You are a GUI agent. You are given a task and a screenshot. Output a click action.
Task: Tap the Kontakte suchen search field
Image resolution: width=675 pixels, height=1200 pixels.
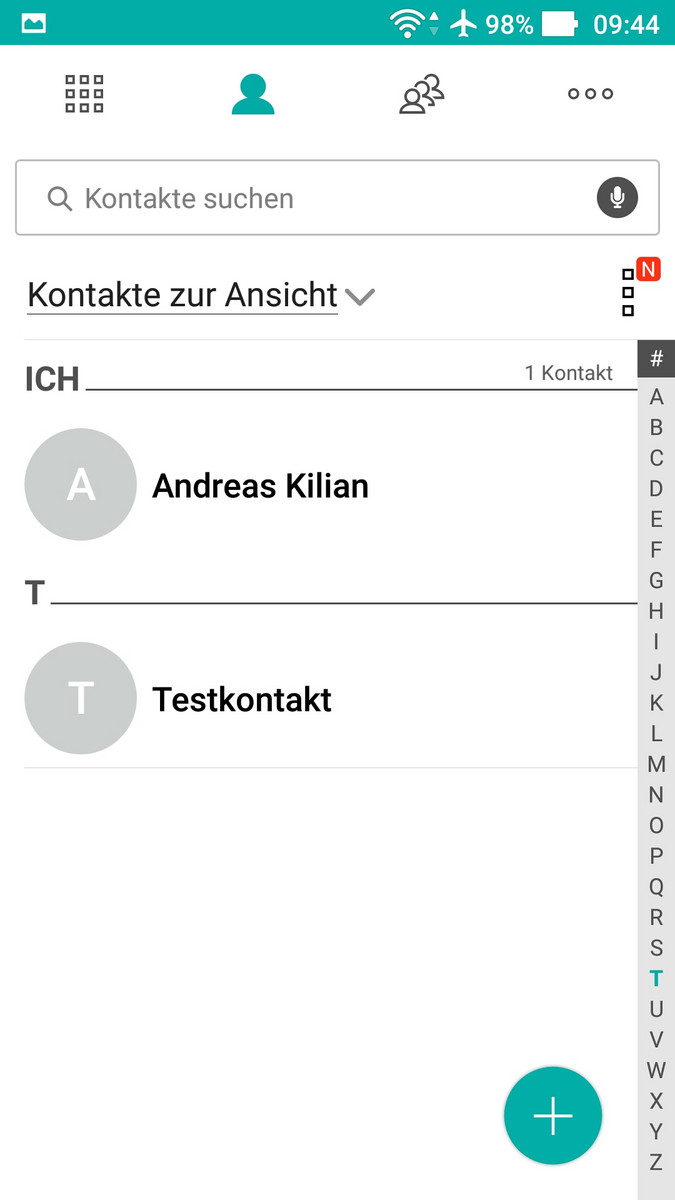point(337,198)
